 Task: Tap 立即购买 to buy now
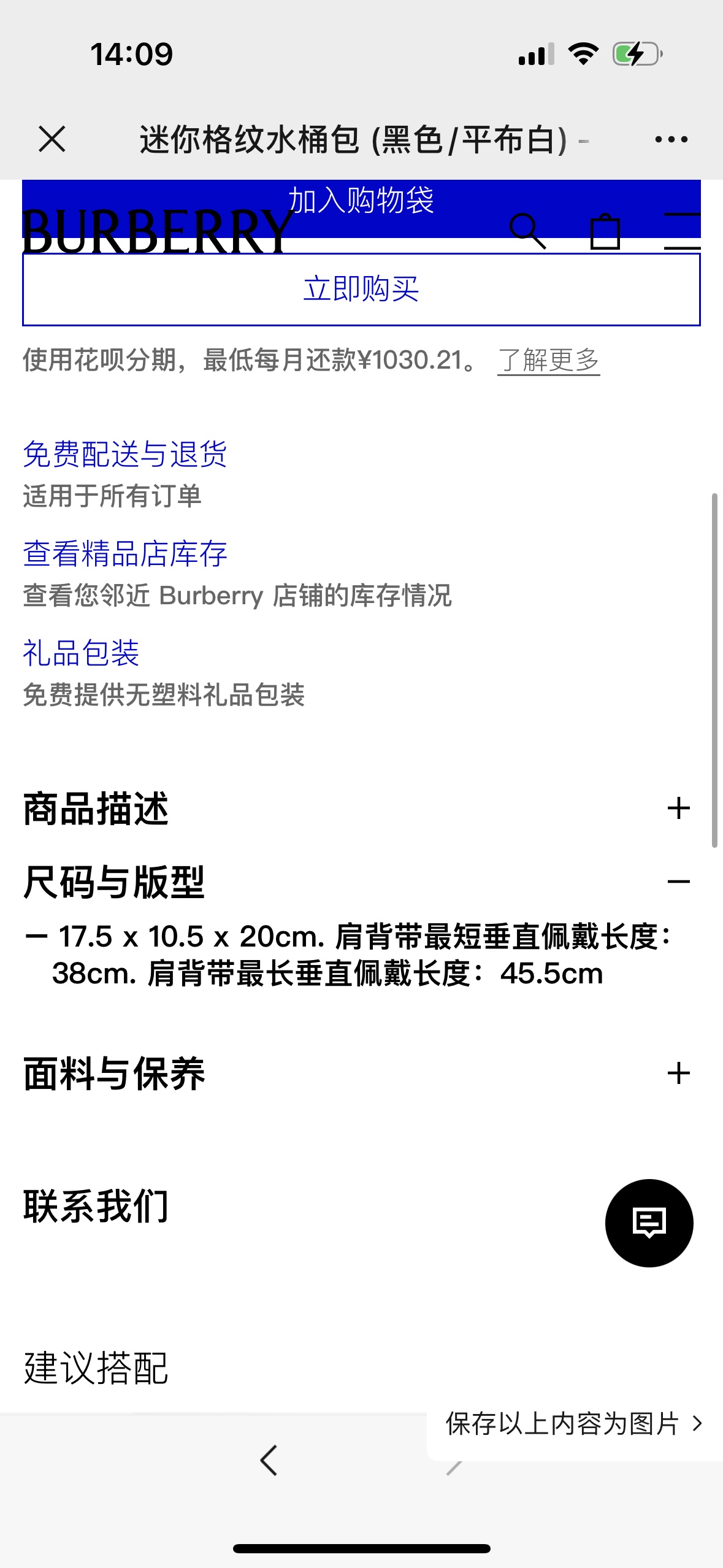[361, 290]
